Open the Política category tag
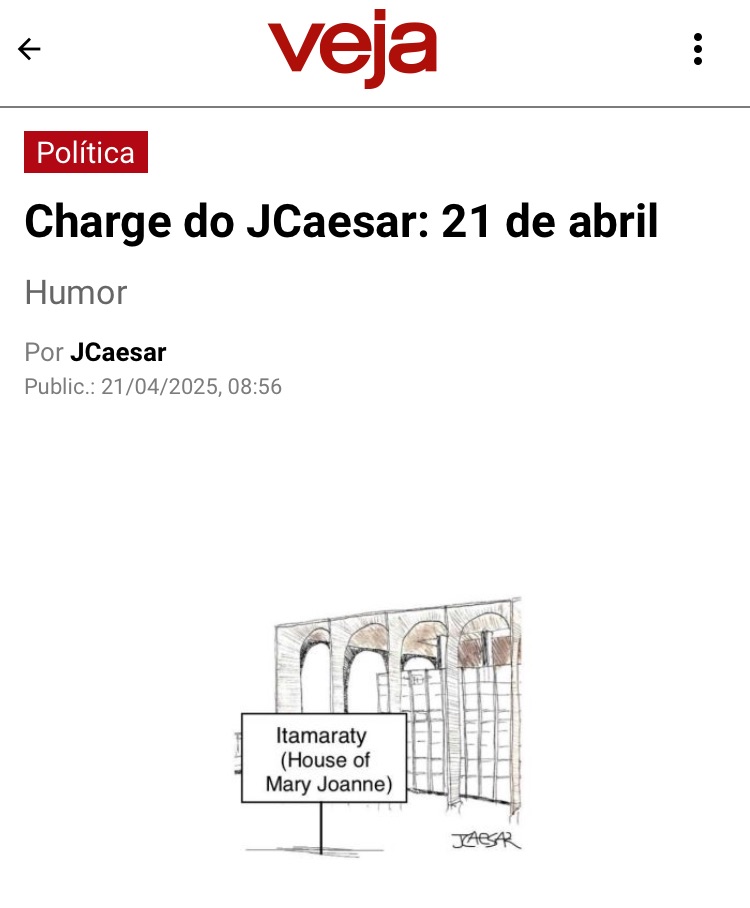This screenshot has width=750, height=908. click(86, 152)
